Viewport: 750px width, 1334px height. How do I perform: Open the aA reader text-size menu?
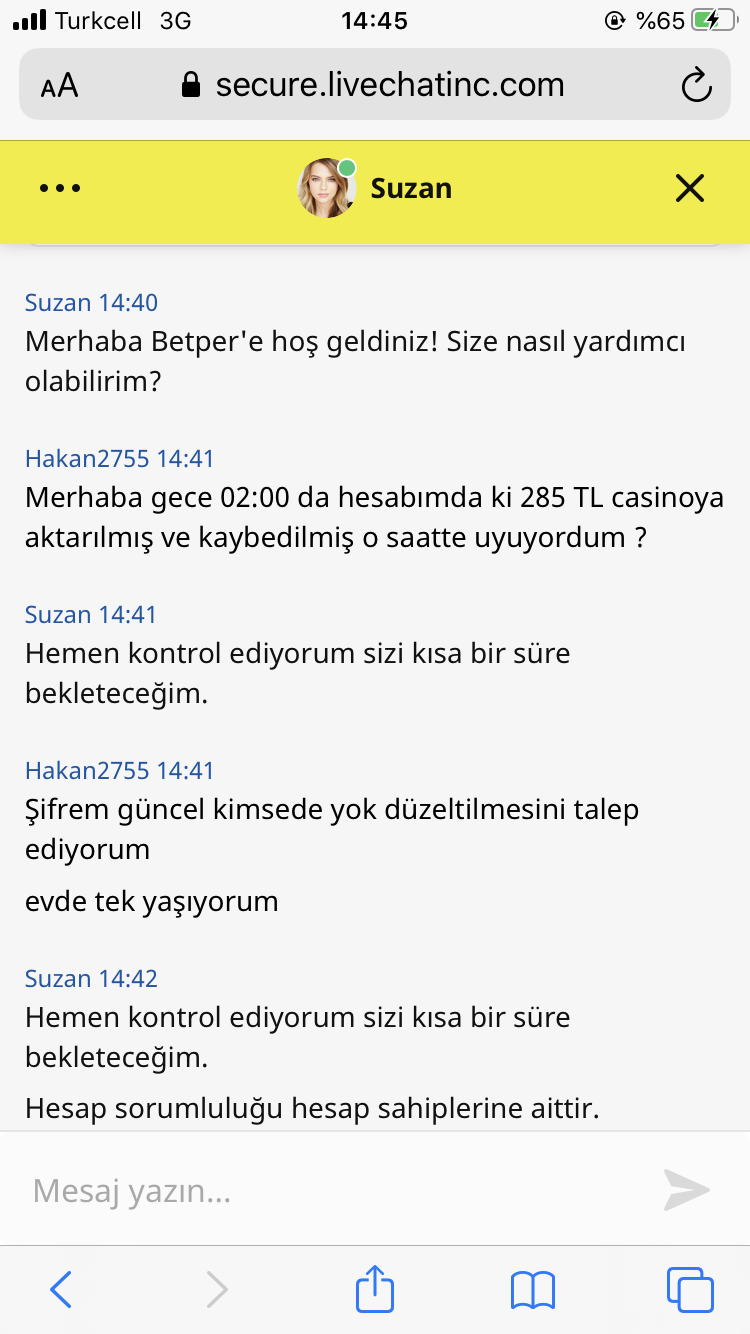(x=60, y=86)
